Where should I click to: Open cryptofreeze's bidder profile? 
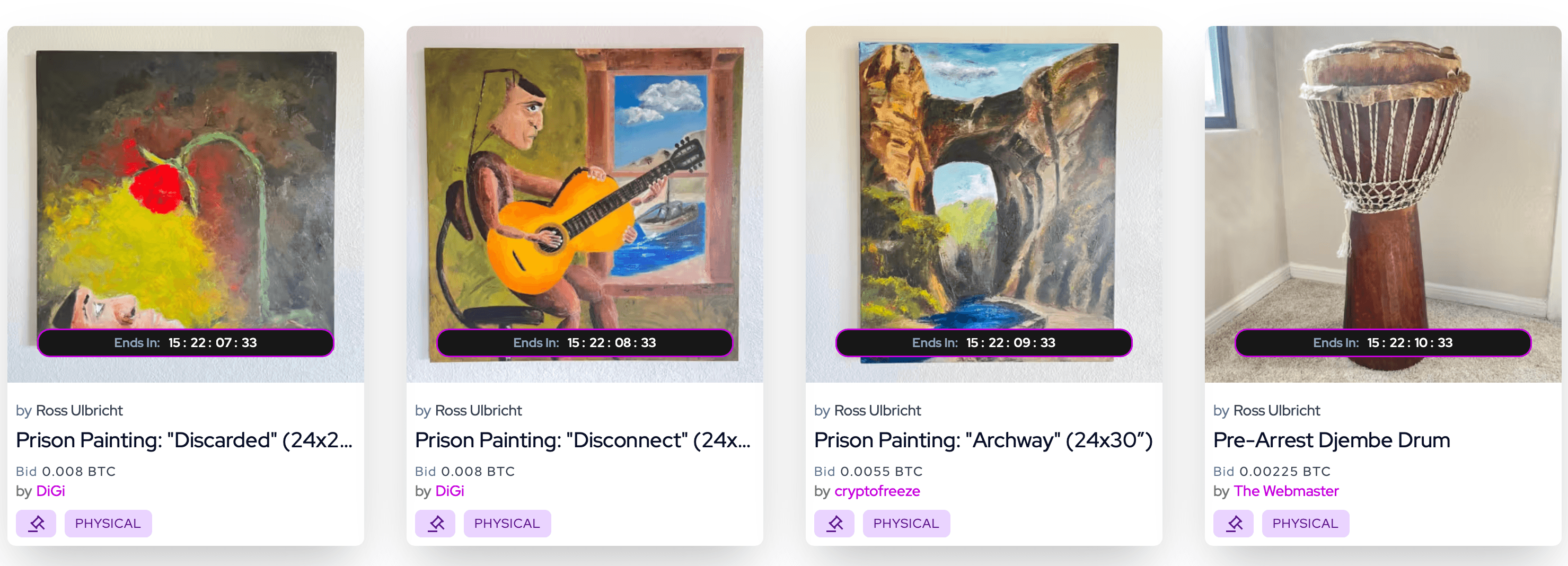pos(877,491)
